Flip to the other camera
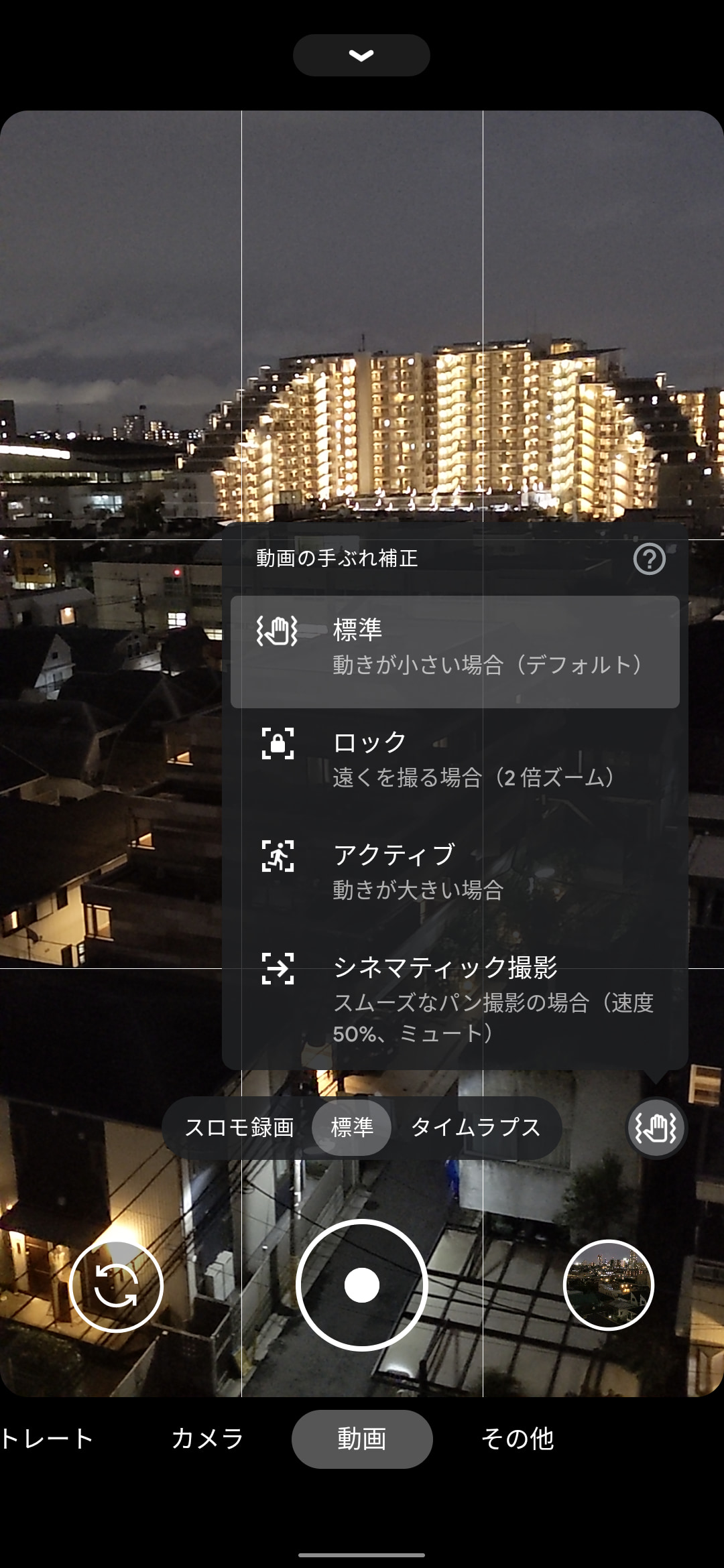Viewport: 724px width, 1568px height. coord(116,1286)
